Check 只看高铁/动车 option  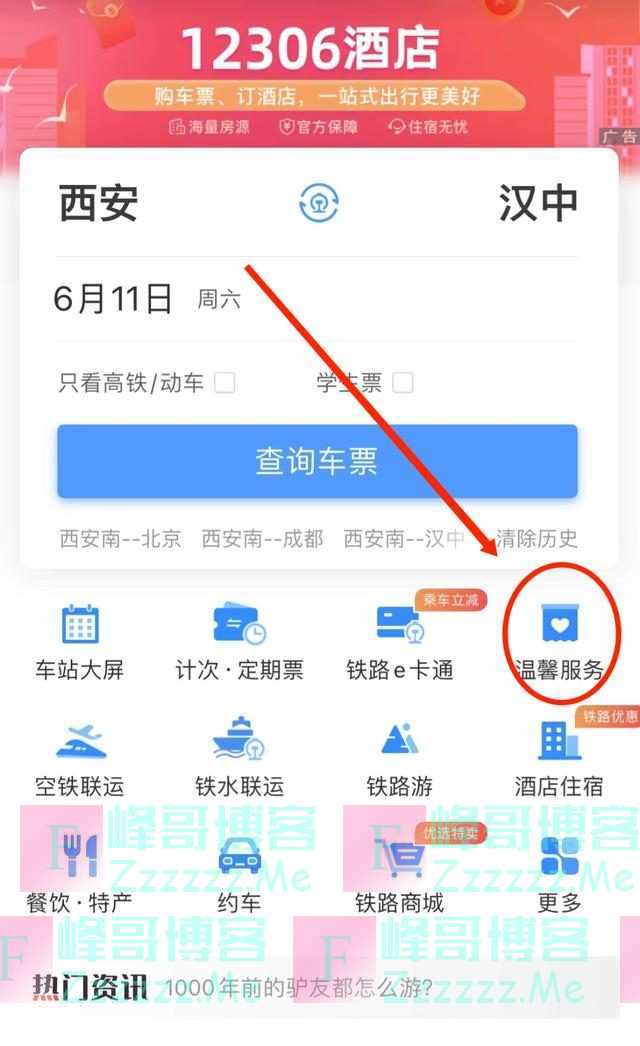225,382
